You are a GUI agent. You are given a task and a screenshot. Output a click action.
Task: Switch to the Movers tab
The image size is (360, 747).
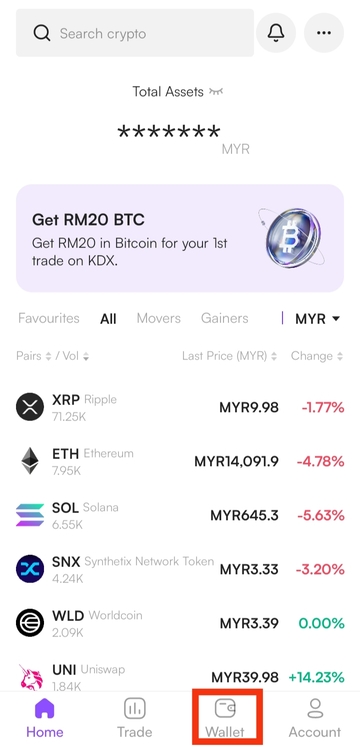pos(159,318)
